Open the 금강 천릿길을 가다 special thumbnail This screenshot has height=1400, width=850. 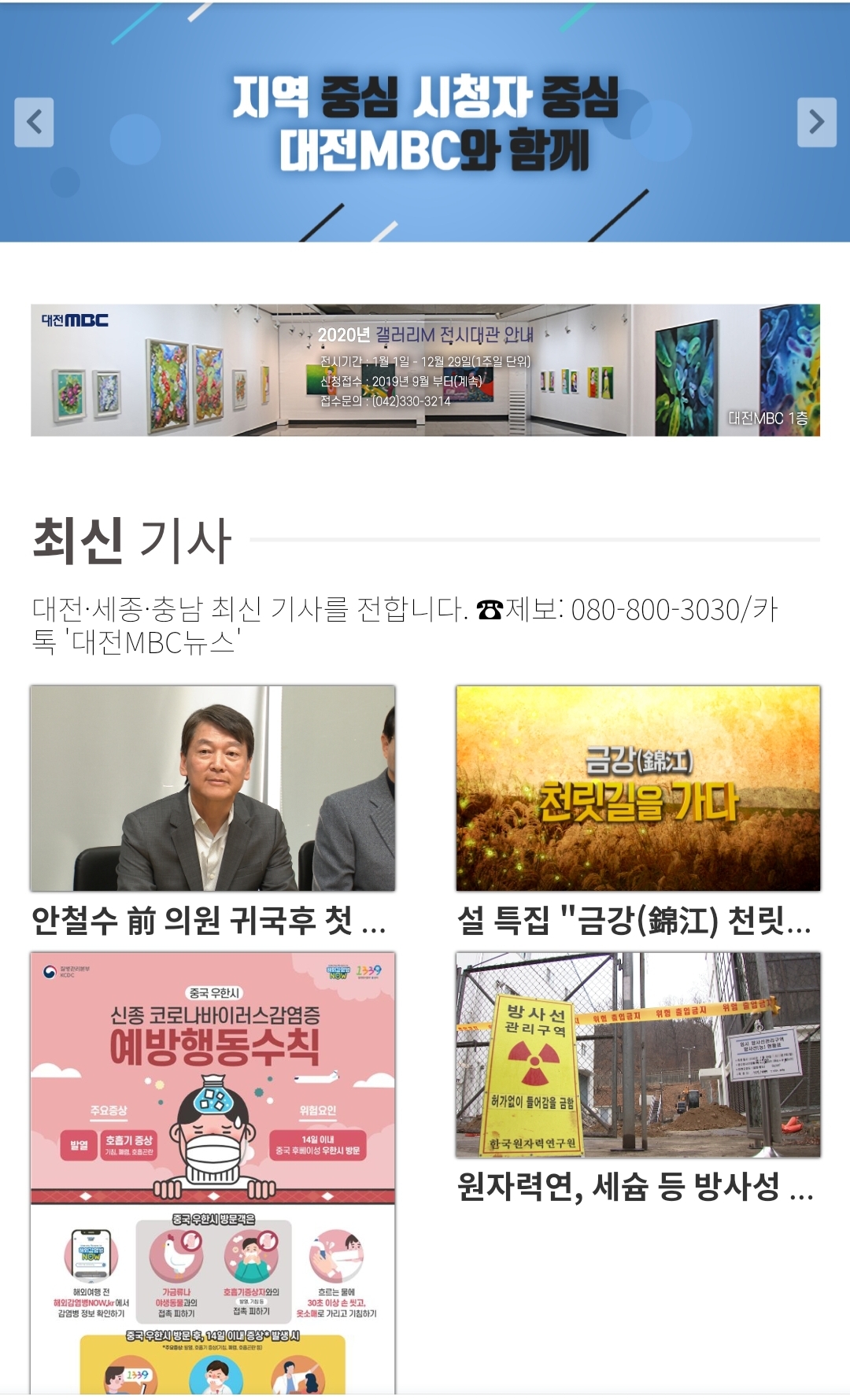point(637,788)
